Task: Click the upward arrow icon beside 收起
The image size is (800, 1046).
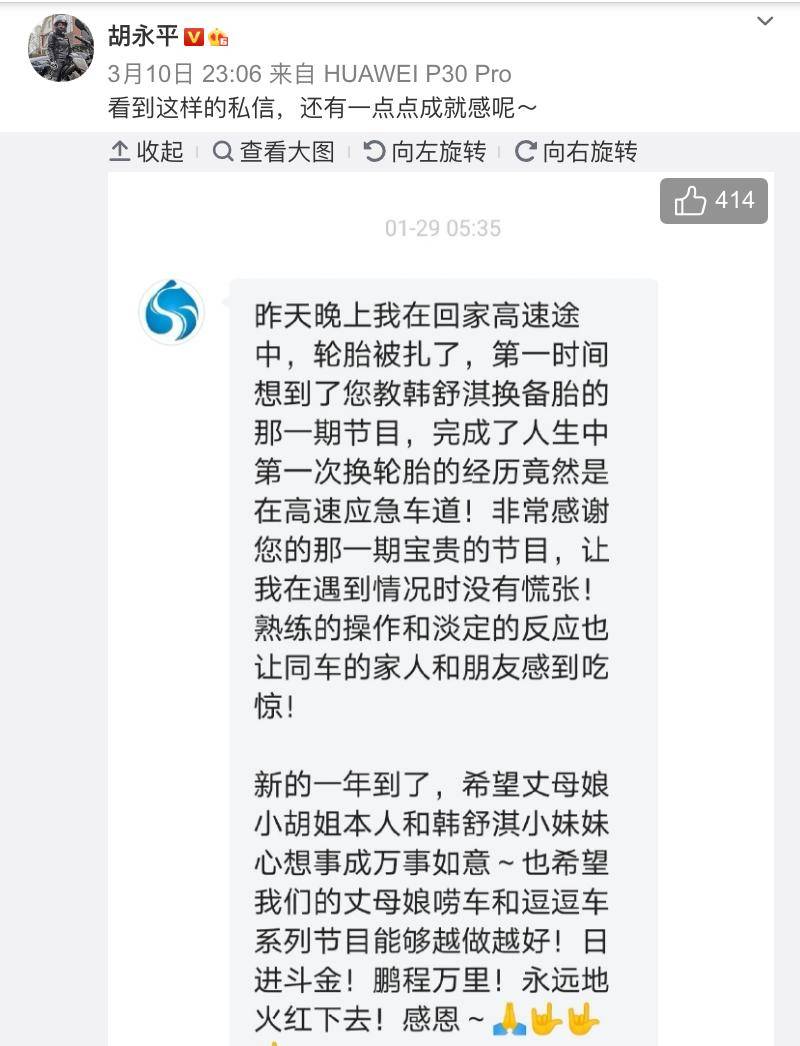Action: click(119, 152)
